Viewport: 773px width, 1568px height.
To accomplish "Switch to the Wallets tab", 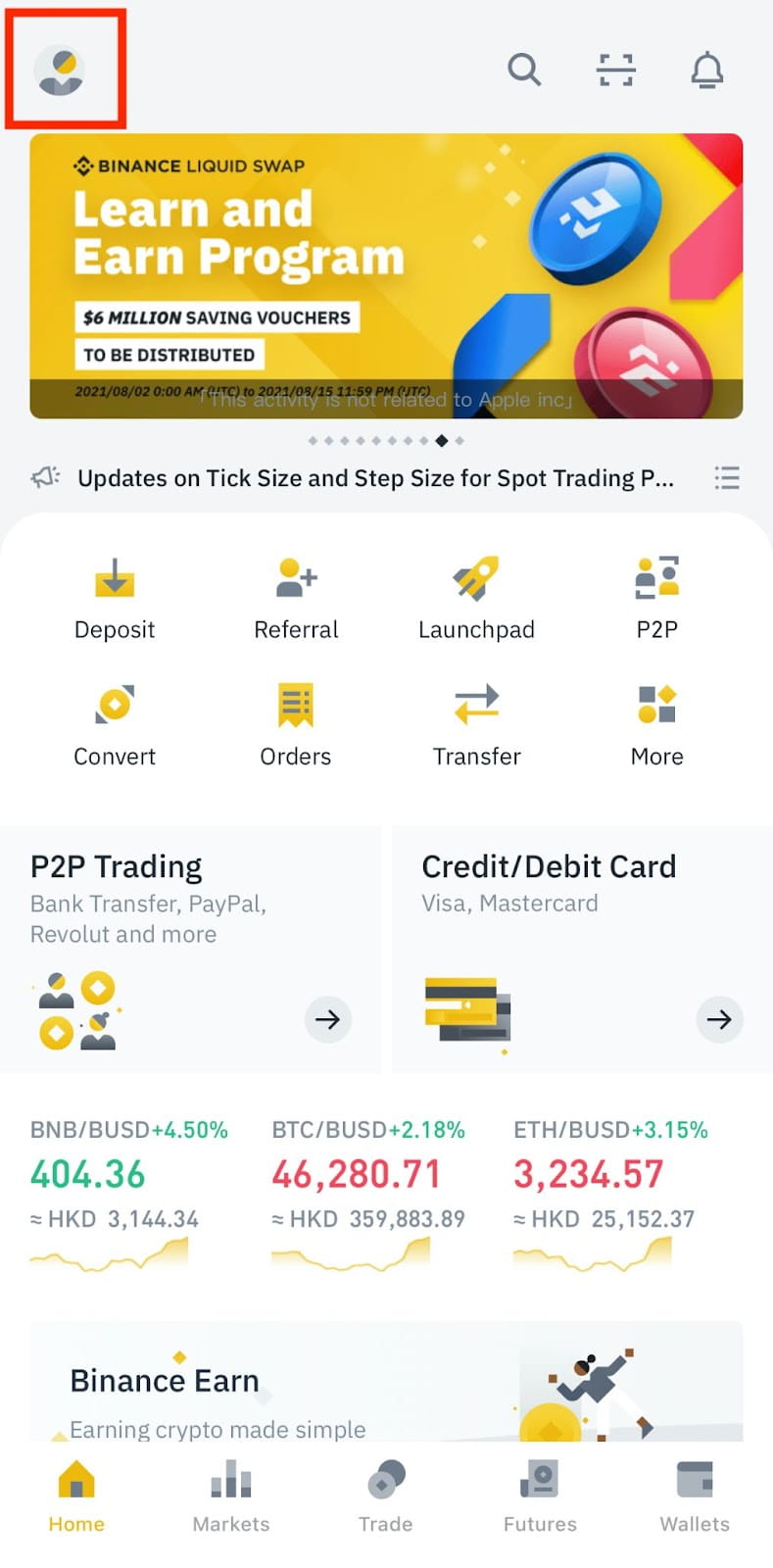I will click(x=695, y=1496).
